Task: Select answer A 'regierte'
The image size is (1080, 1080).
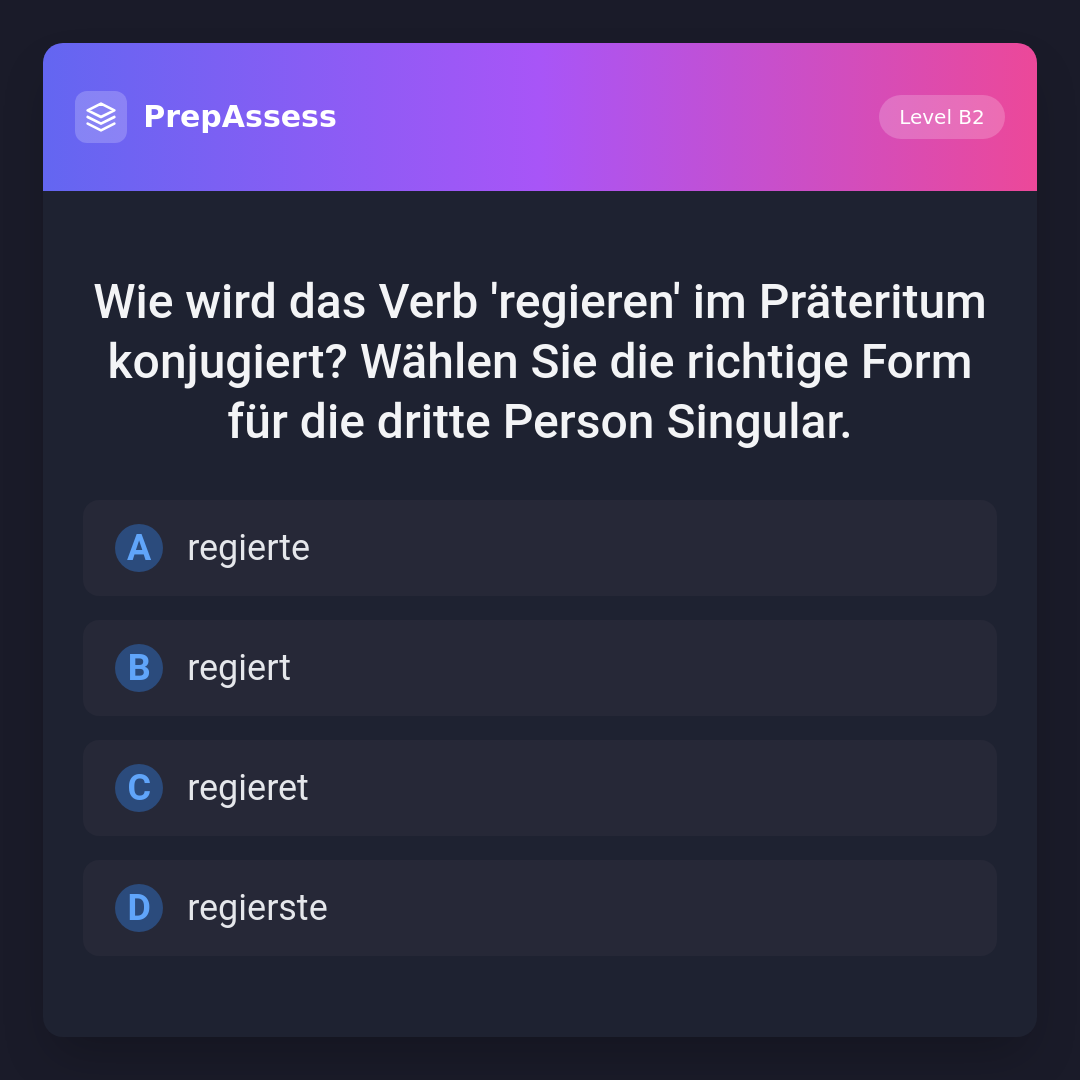Action: click(x=540, y=548)
